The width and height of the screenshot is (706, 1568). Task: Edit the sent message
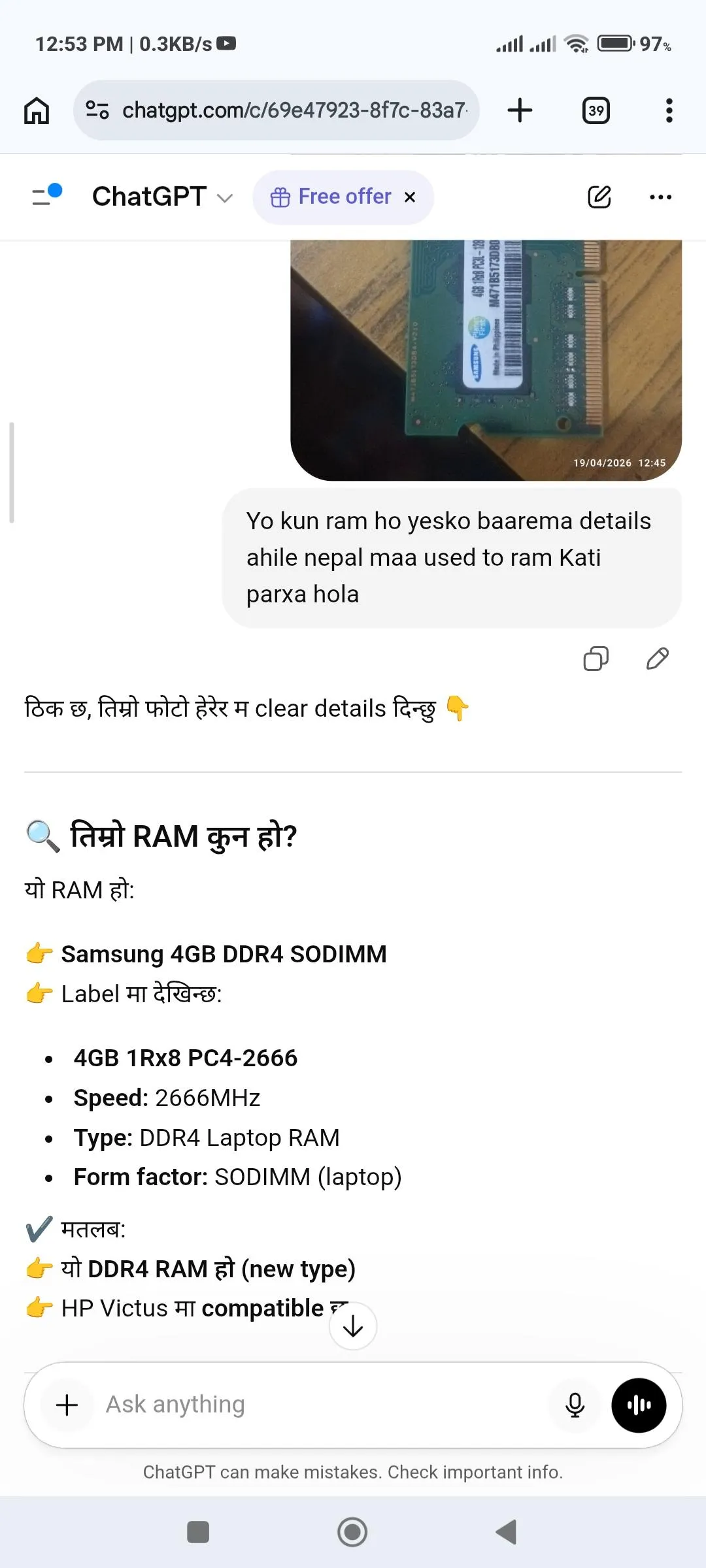coord(657,659)
